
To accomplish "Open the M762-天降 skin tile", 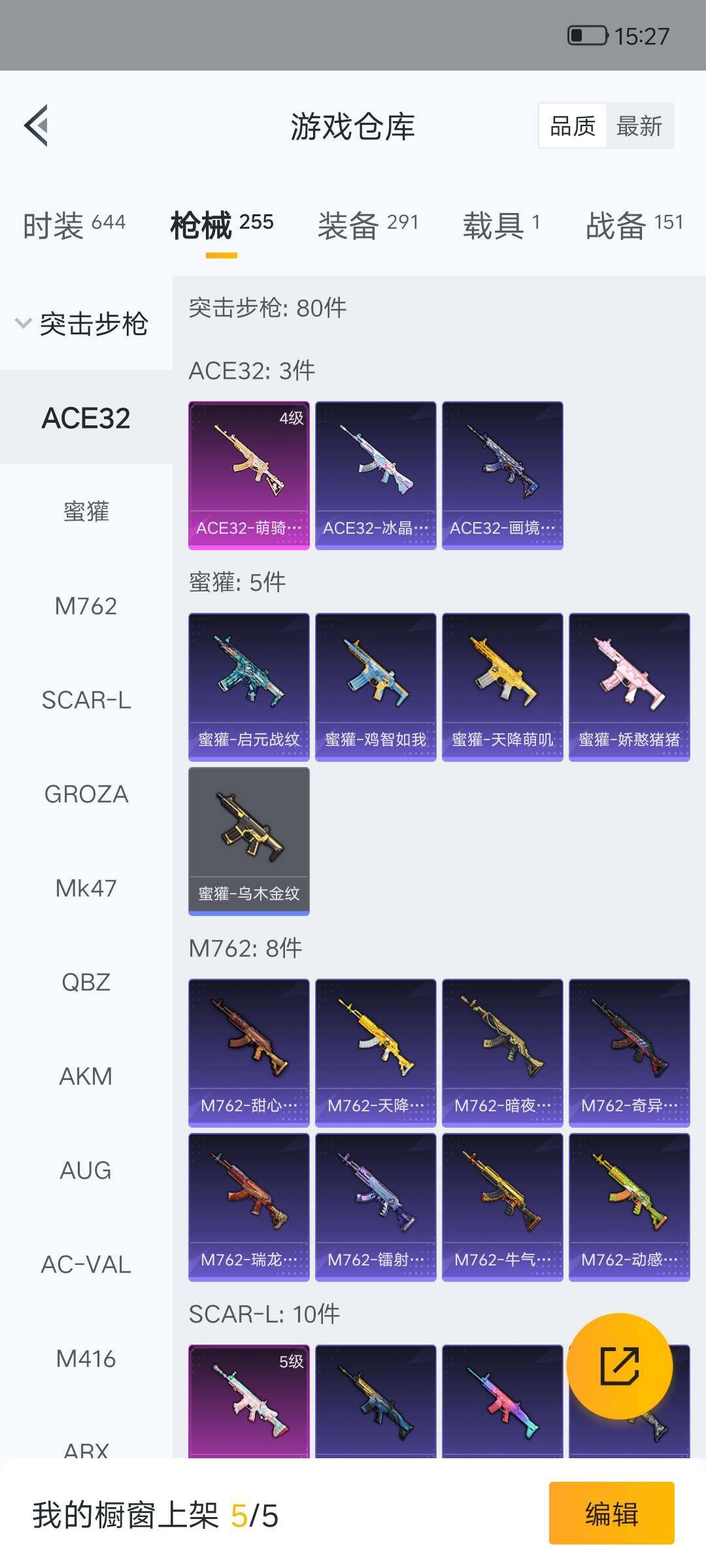I will [x=376, y=1053].
